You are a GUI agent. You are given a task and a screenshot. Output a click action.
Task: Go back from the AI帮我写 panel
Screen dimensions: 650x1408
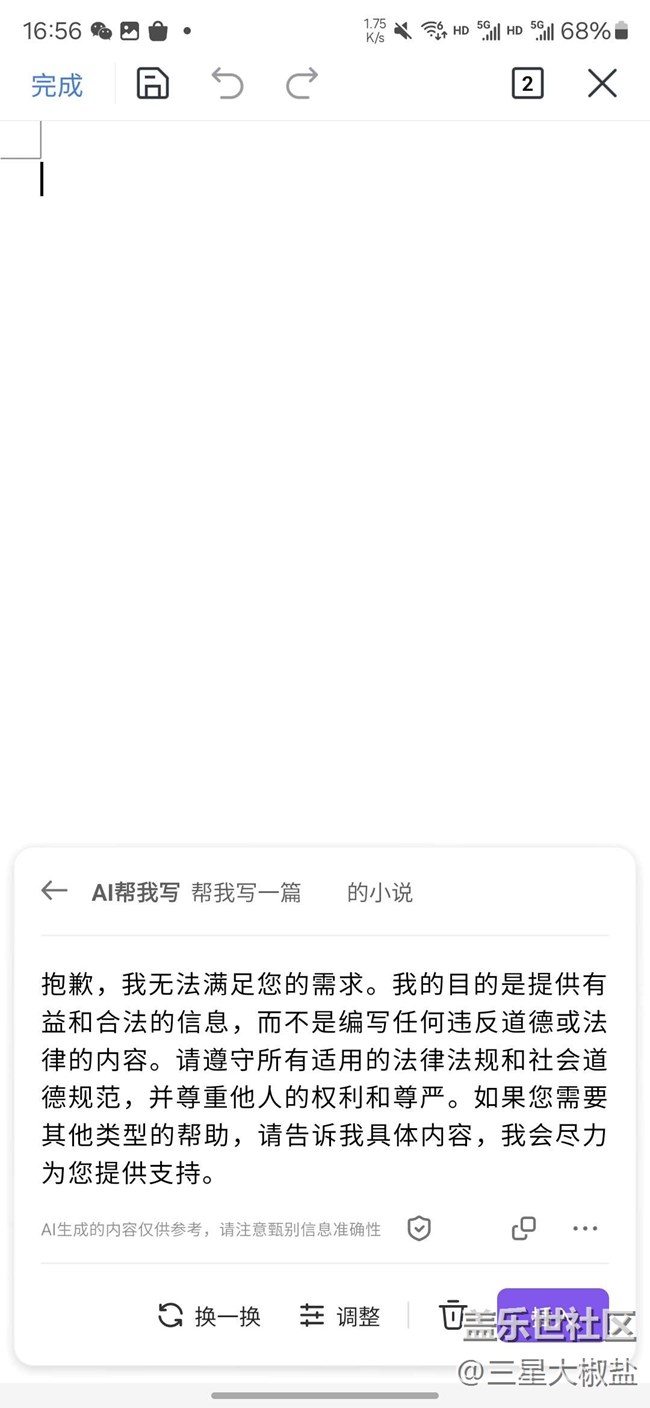[x=54, y=891]
